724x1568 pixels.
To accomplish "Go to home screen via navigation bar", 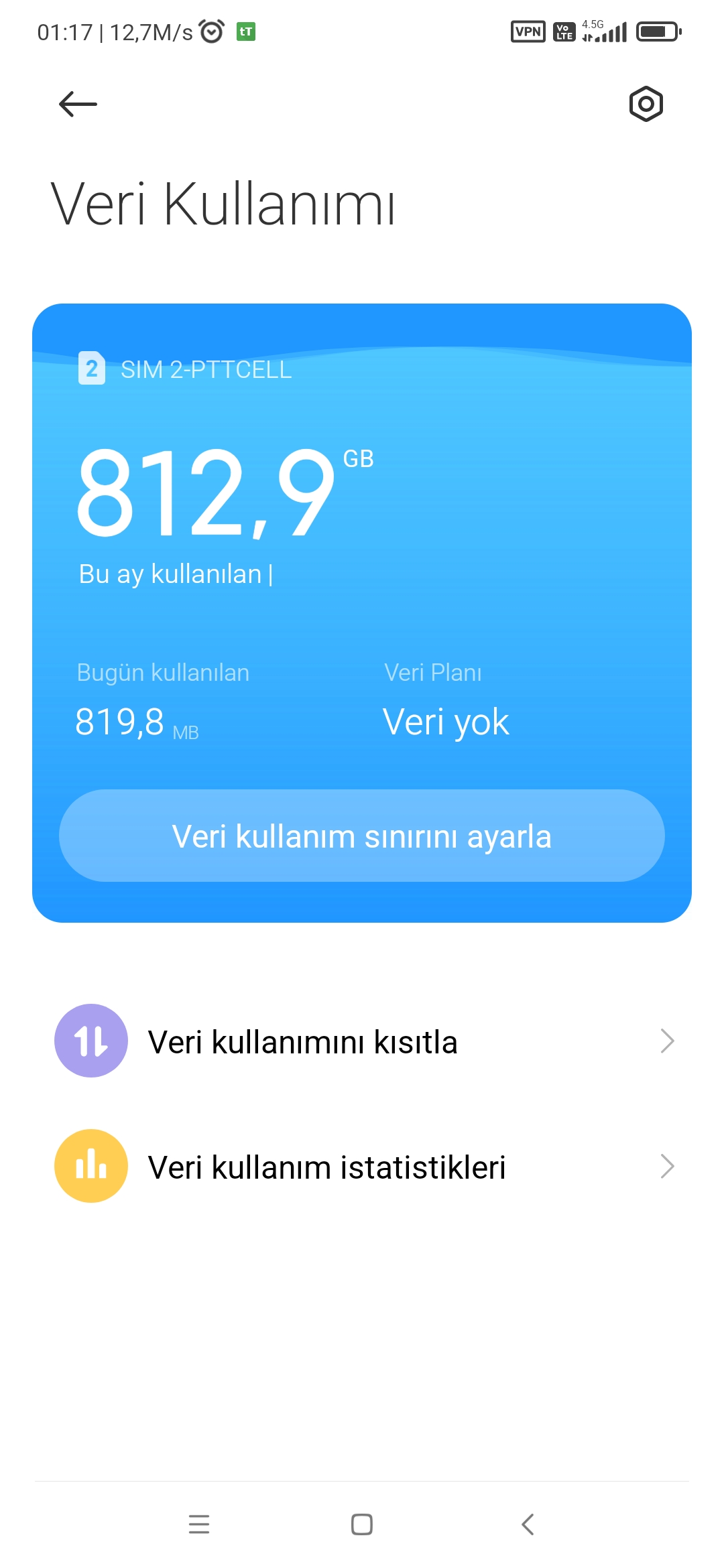I will pos(362,1524).
